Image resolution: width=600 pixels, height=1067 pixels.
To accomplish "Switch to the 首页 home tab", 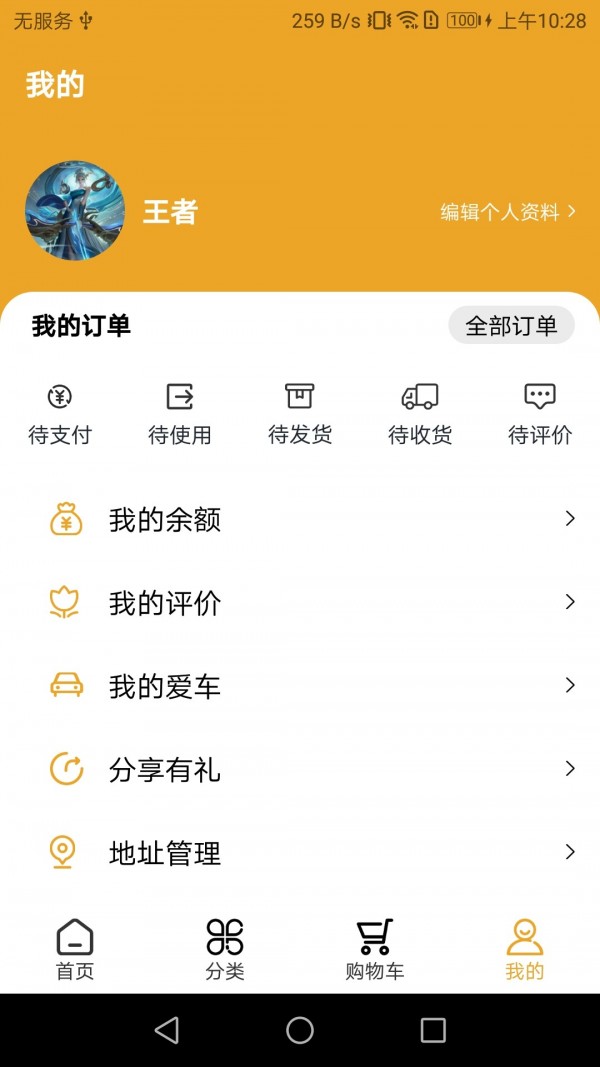I will pos(75,950).
